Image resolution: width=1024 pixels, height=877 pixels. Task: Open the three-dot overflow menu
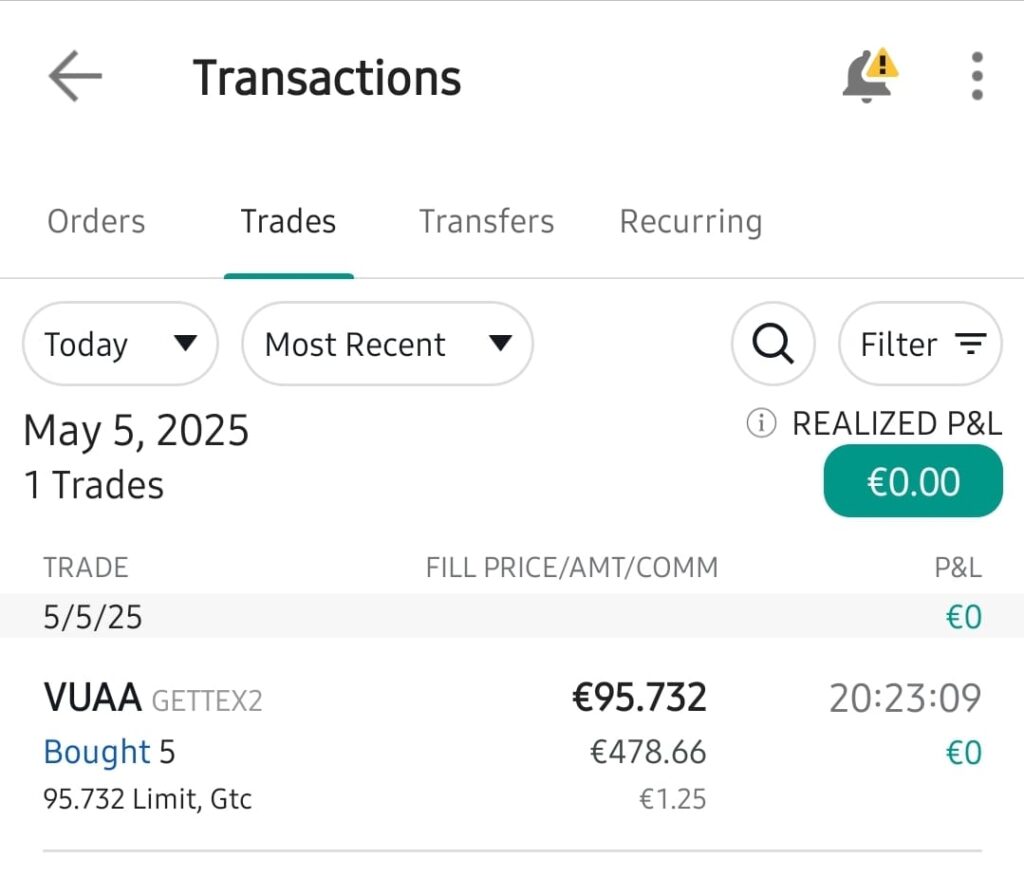(976, 76)
